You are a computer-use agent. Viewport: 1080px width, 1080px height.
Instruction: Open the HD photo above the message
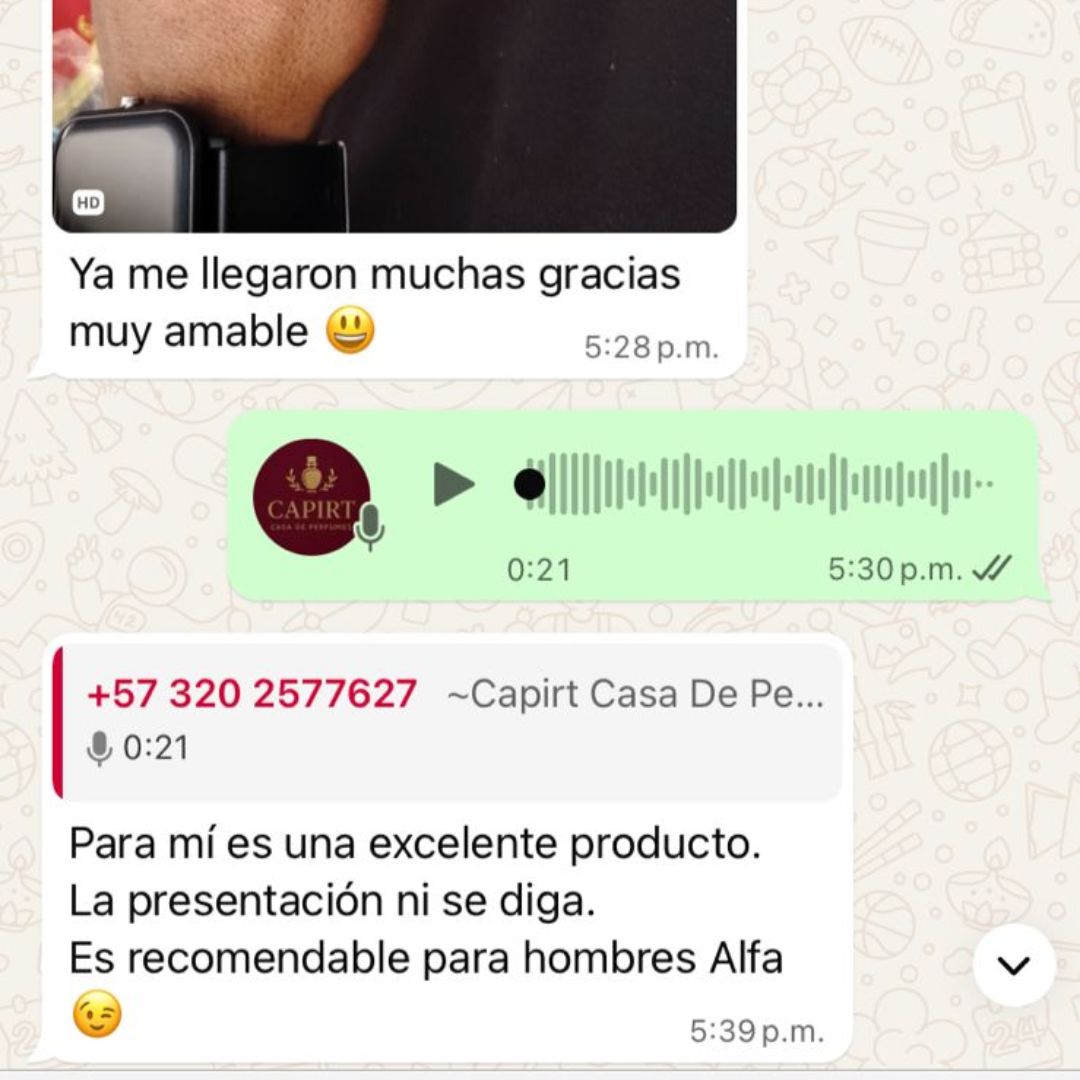tap(394, 115)
